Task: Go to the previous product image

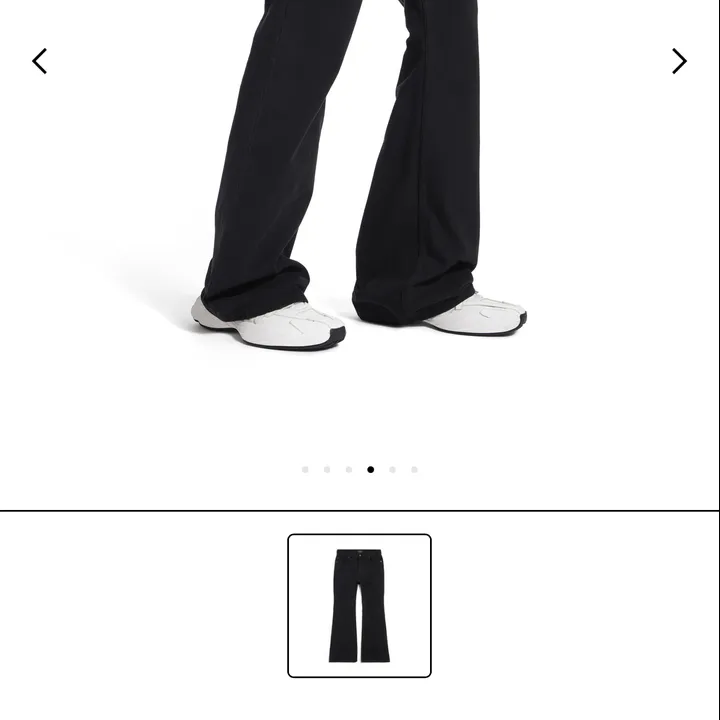Action: (39, 62)
